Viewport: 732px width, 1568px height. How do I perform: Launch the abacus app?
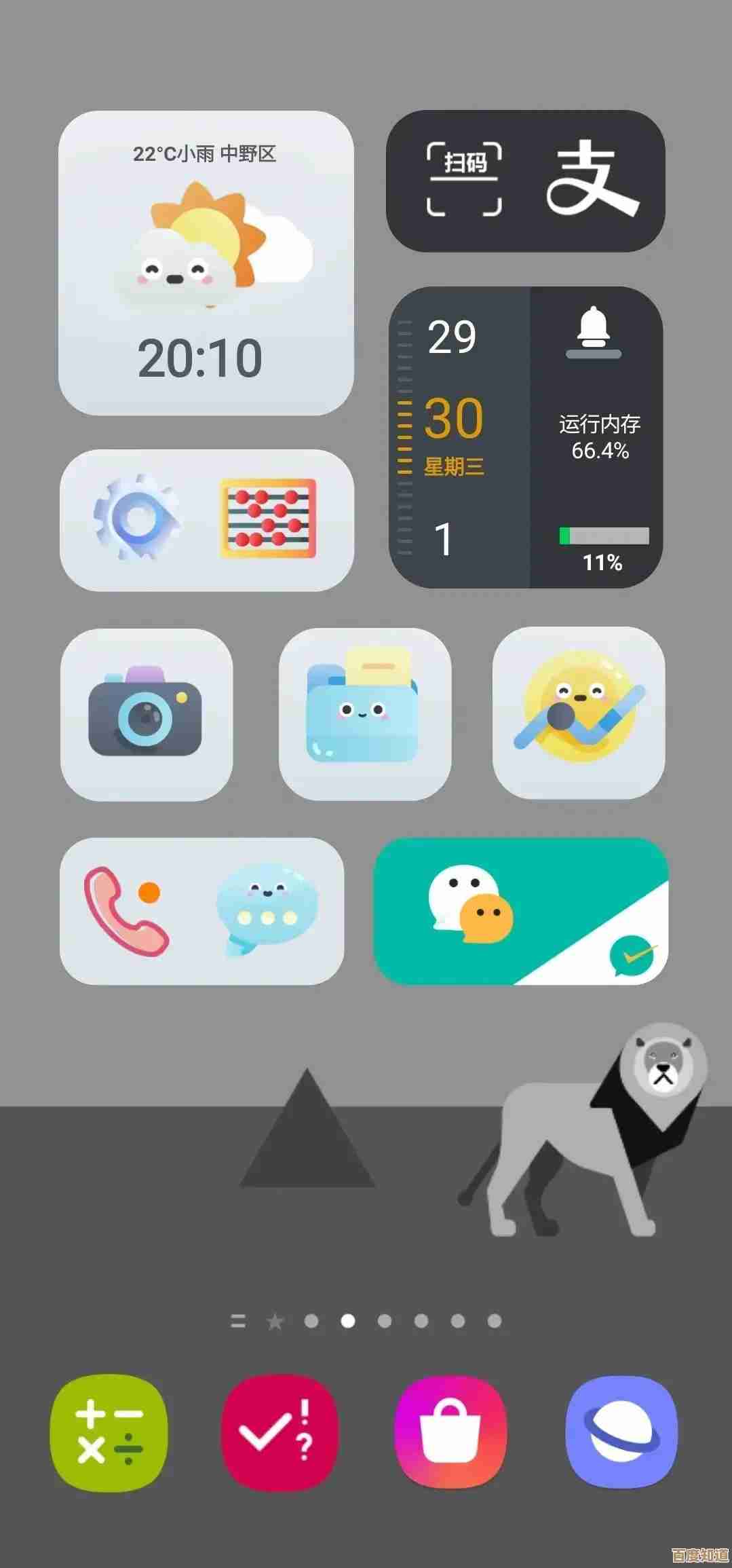[269, 519]
